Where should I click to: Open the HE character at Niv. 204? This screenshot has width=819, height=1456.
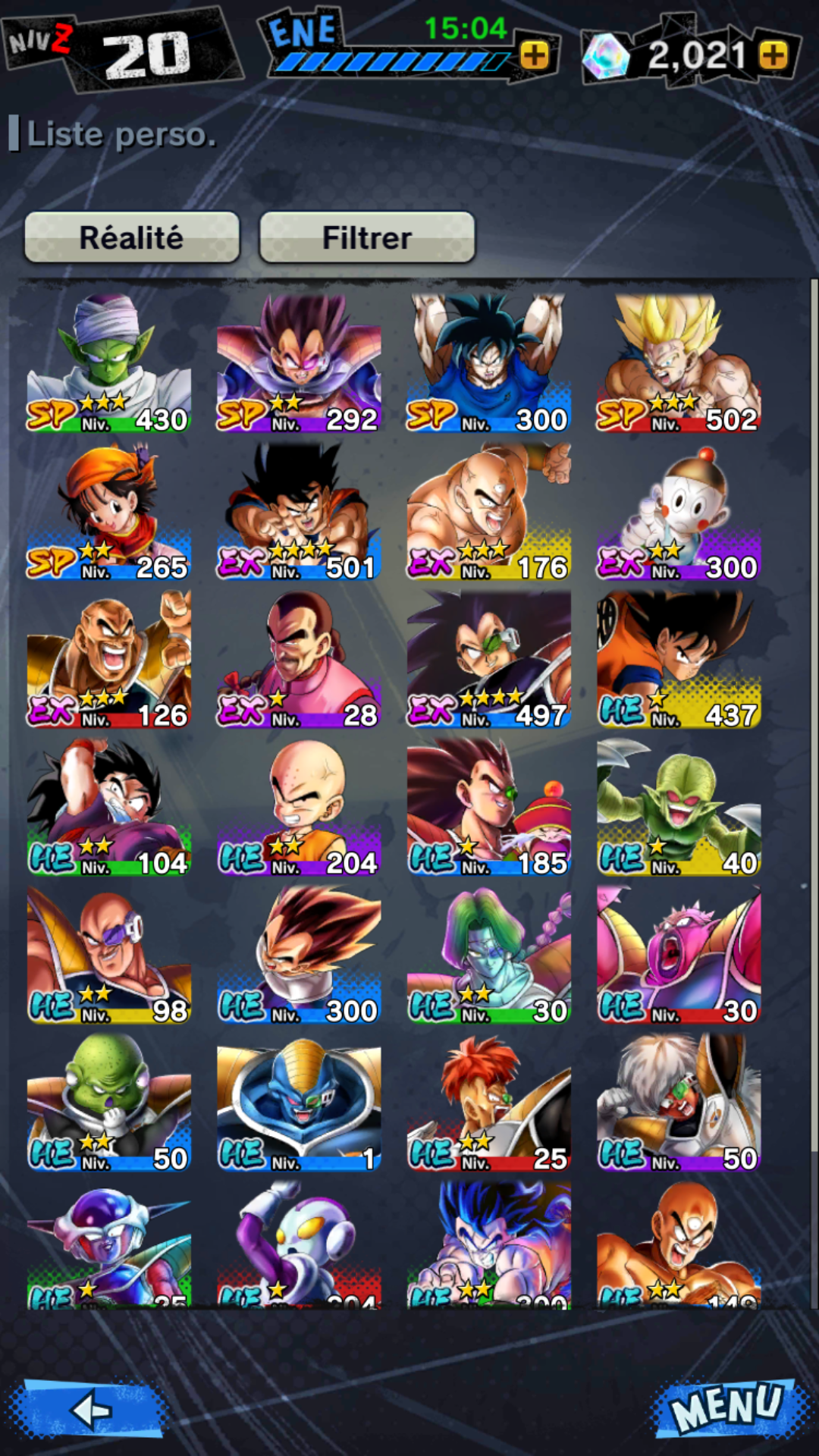pyautogui.click(x=299, y=807)
